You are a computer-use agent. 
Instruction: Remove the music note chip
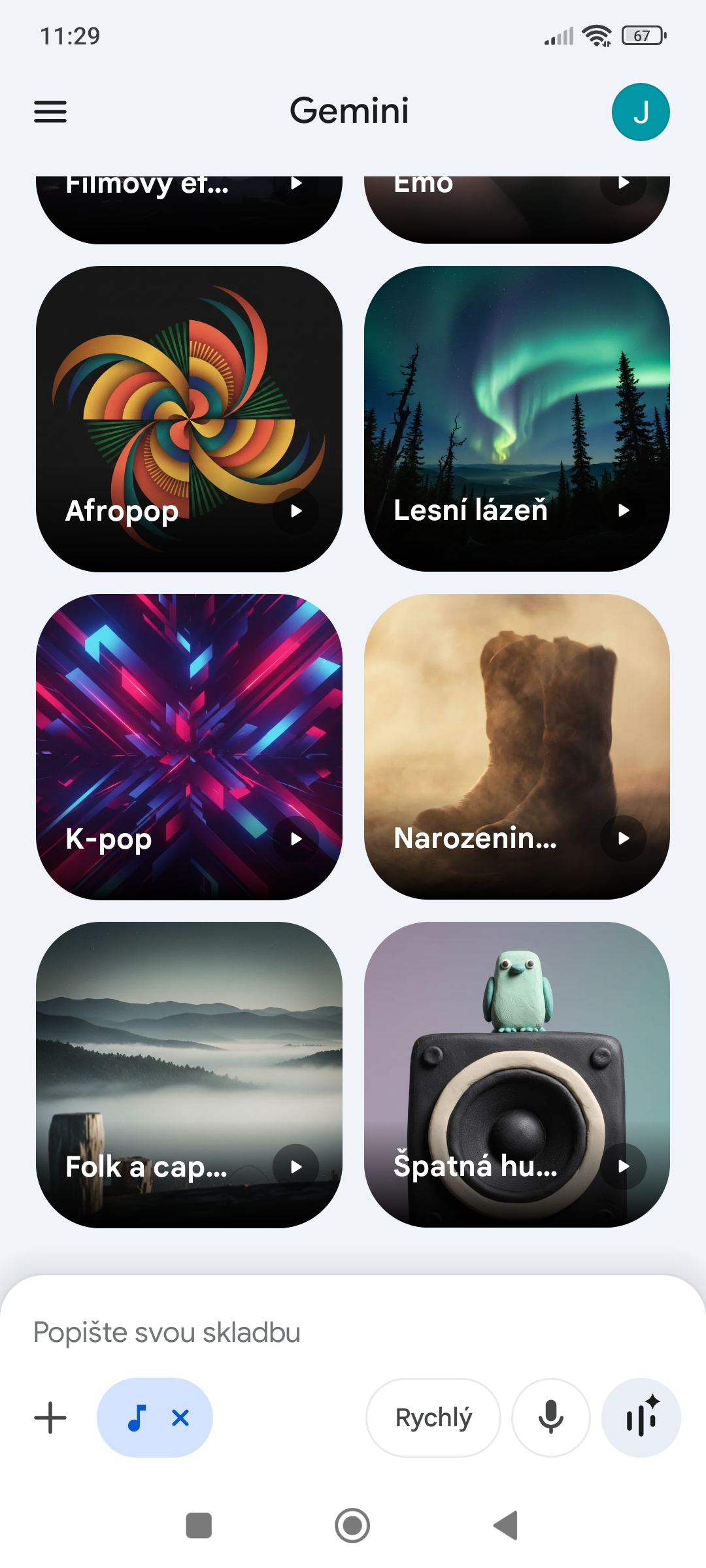180,1418
